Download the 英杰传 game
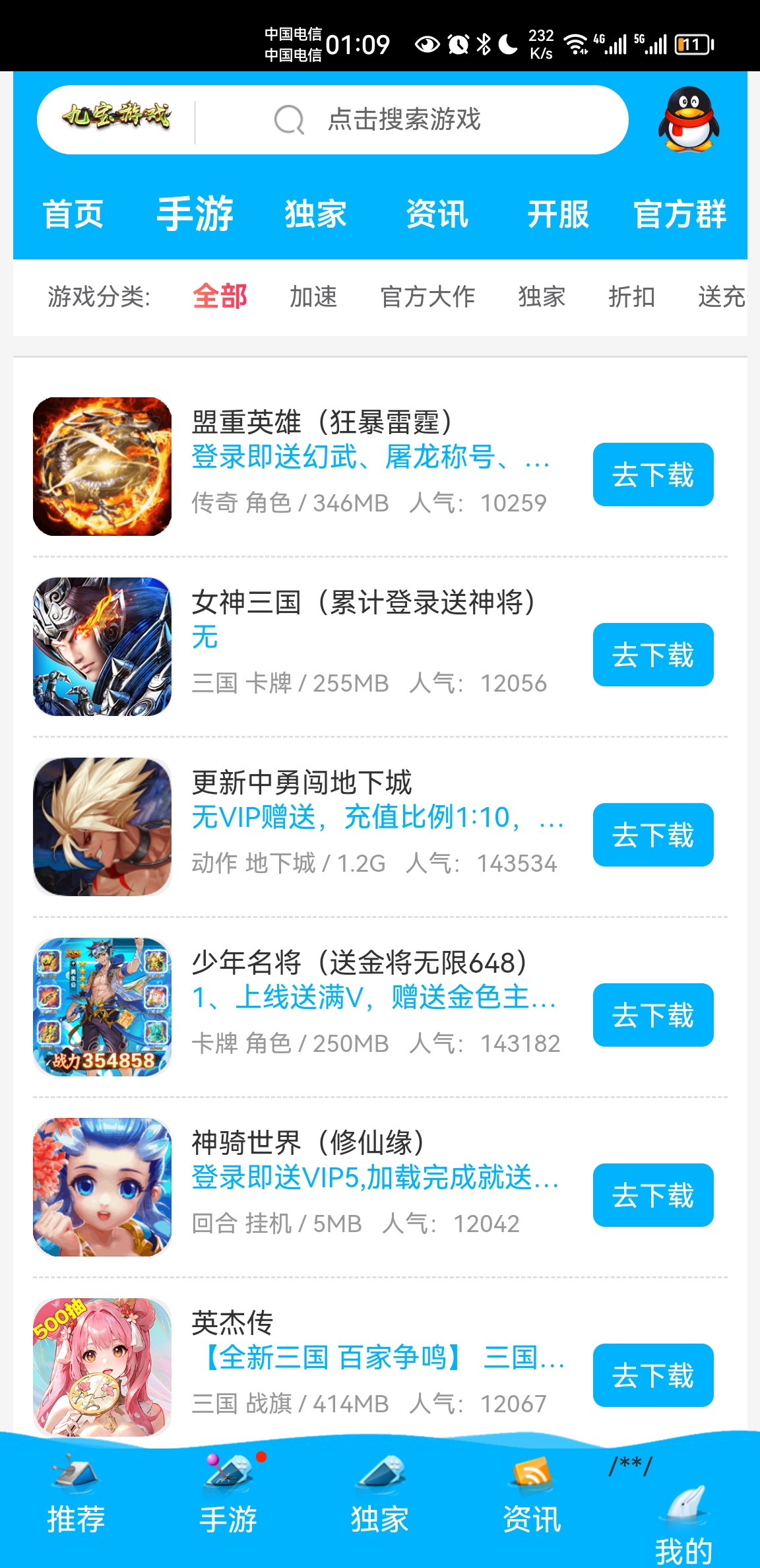The height and width of the screenshot is (1568, 760). (x=652, y=1375)
